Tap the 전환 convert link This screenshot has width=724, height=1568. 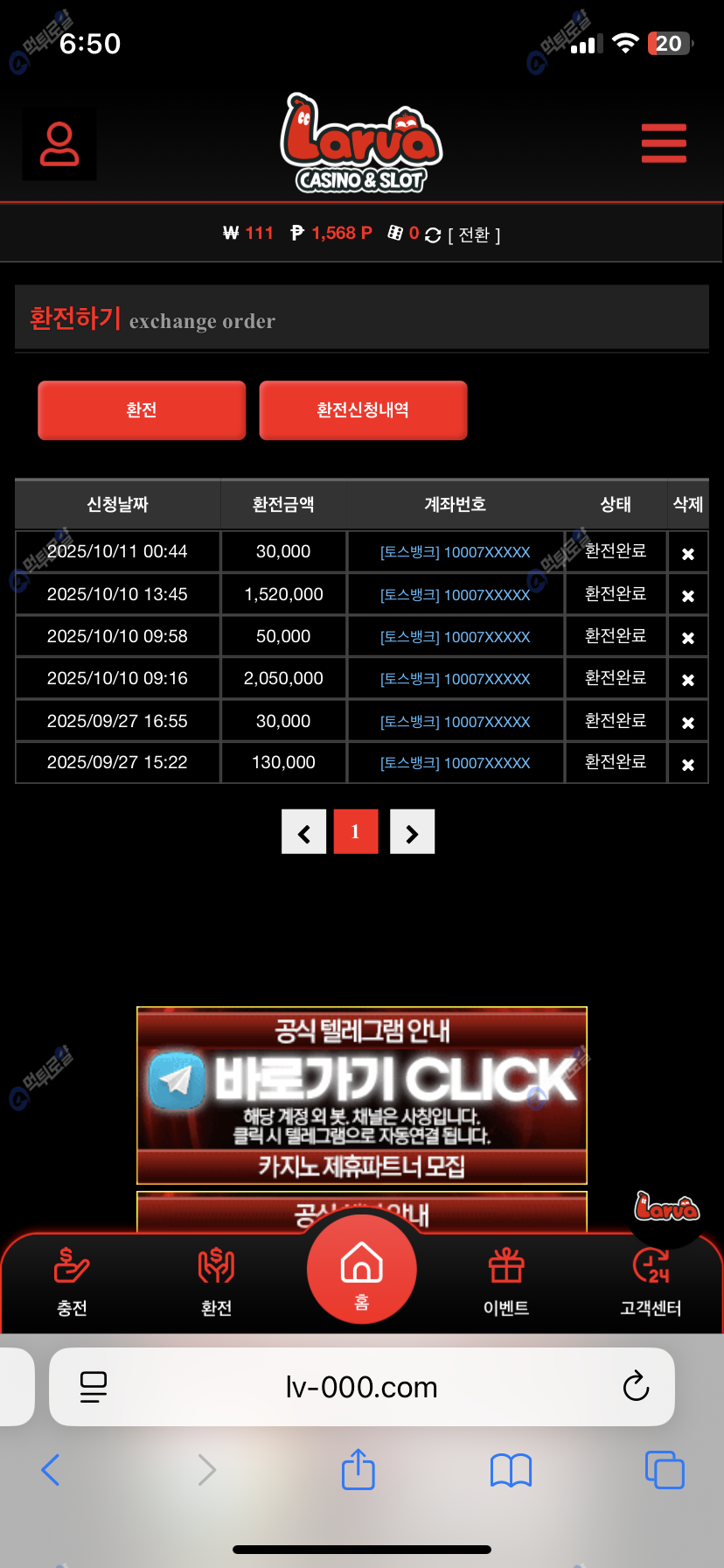[x=474, y=234]
